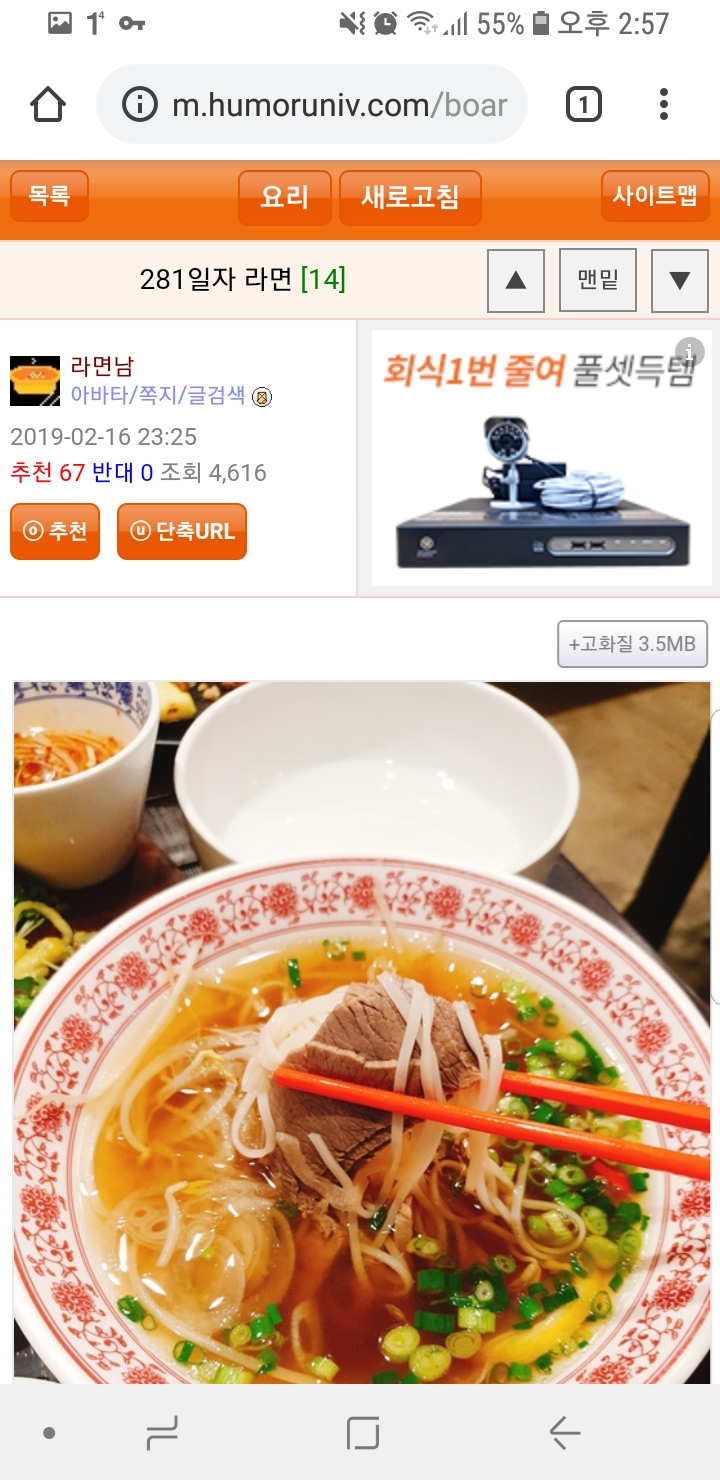720x1480 pixels.
Task: Return to the 목록 list
Action: pyautogui.click(x=49, y=195)
